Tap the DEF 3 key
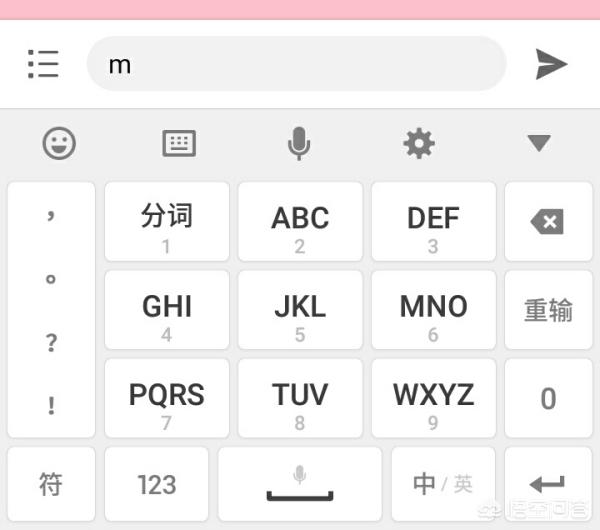600x530 pixels. (x=433, y=222)
